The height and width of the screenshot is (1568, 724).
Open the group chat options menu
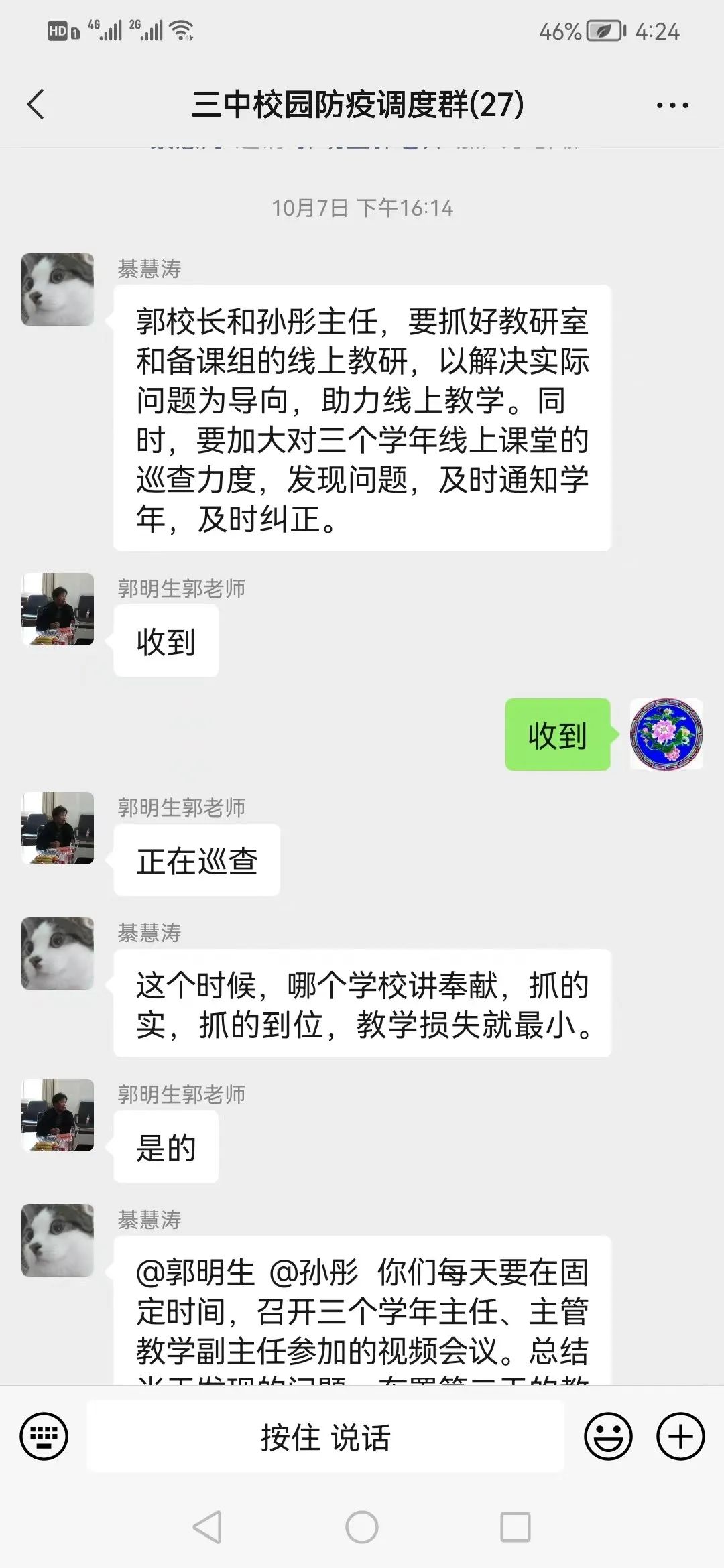pos(672,105)
